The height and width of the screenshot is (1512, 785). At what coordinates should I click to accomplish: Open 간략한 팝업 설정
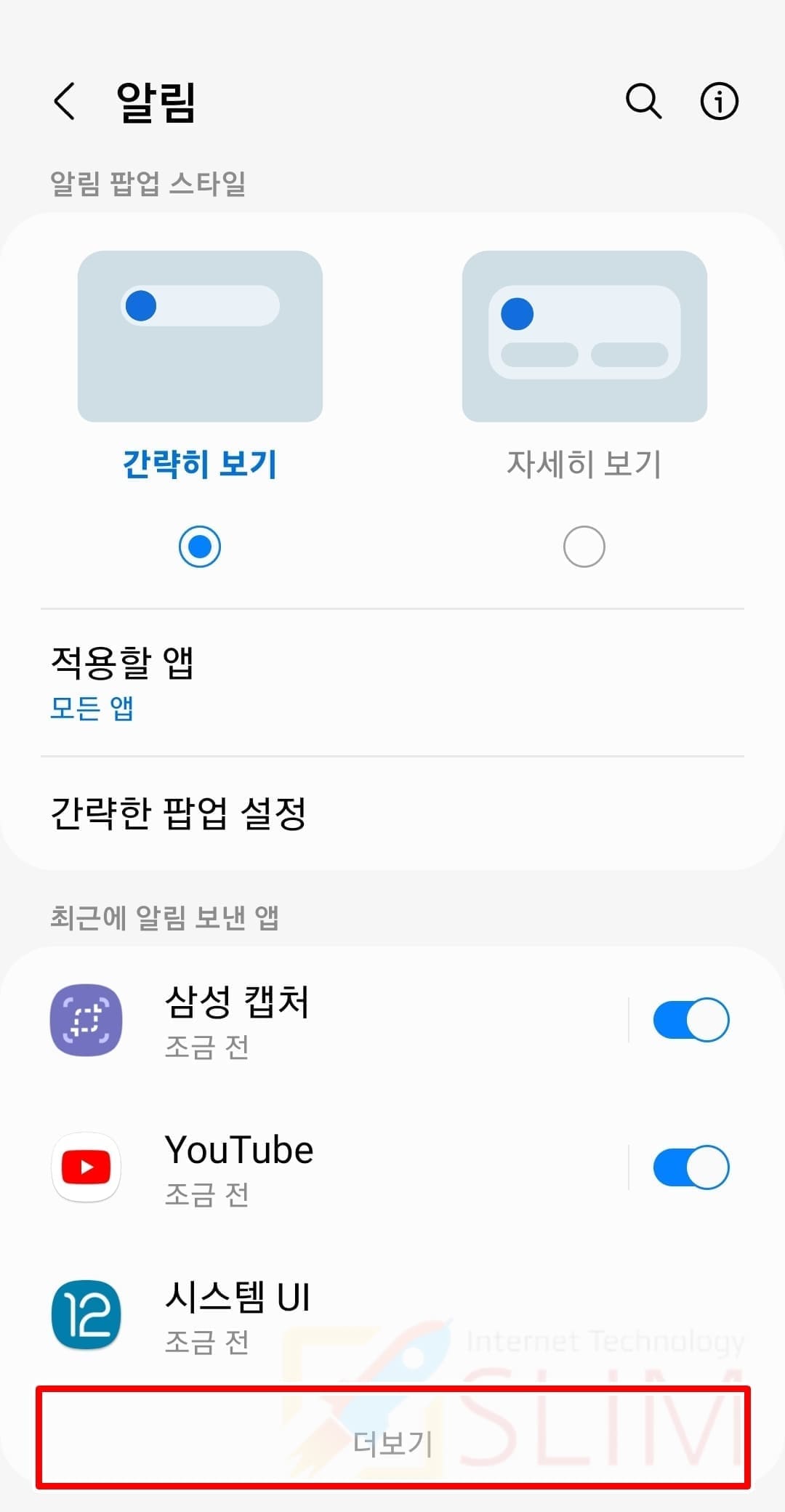[x=392, y=813]
